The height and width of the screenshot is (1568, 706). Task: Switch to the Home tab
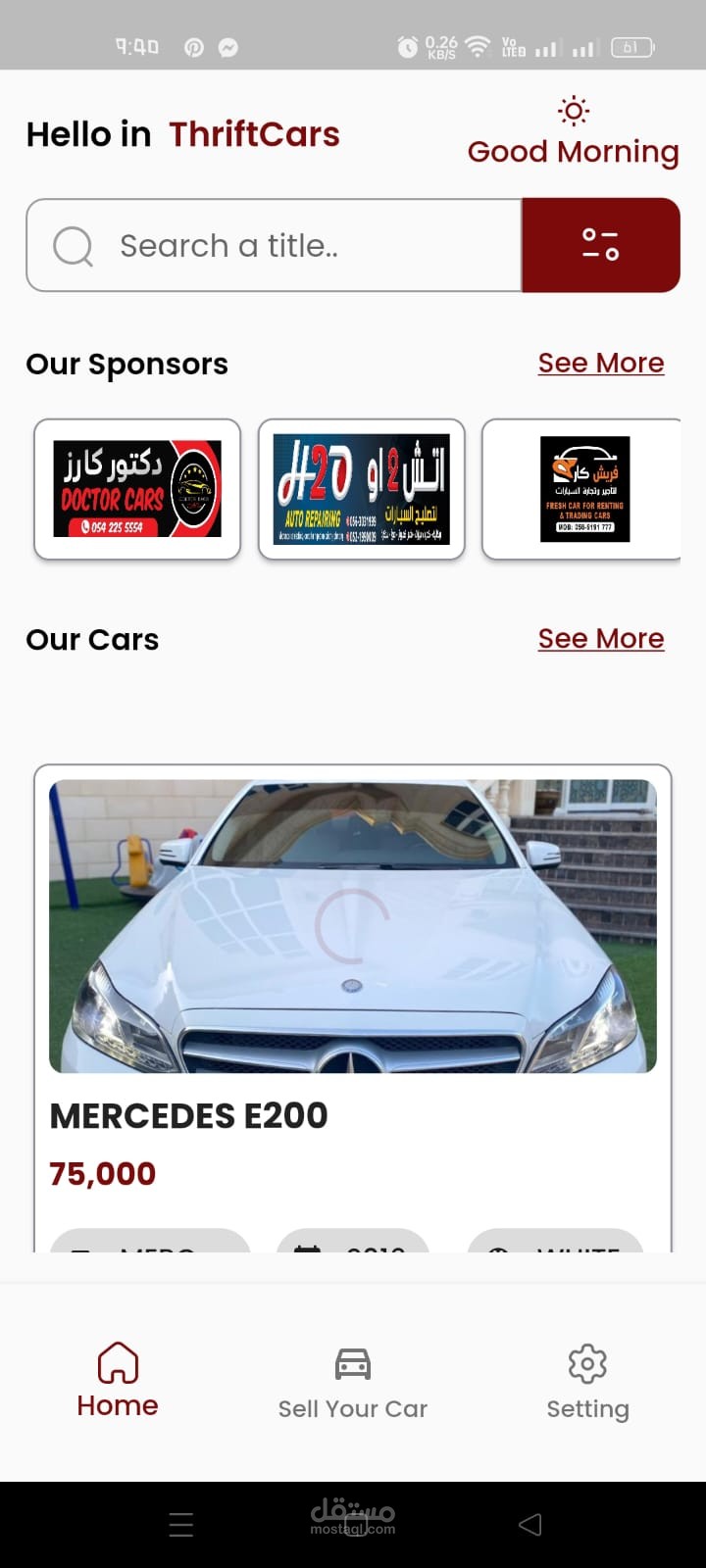(x=118, y=1380)
